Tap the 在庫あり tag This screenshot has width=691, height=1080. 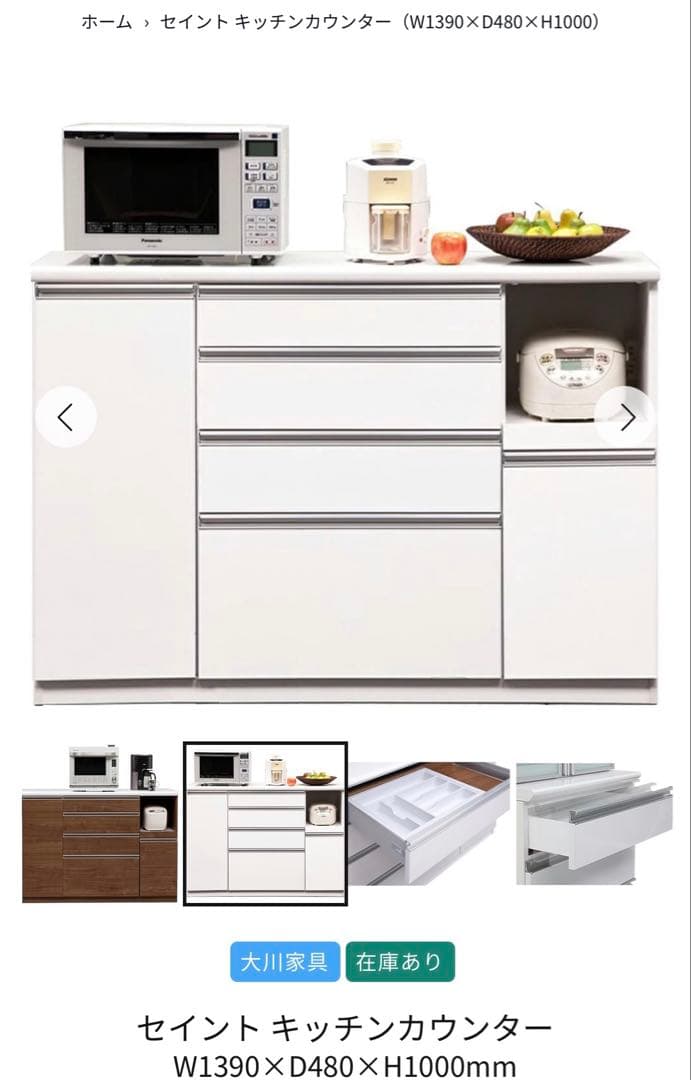click(x=400, y=962)
